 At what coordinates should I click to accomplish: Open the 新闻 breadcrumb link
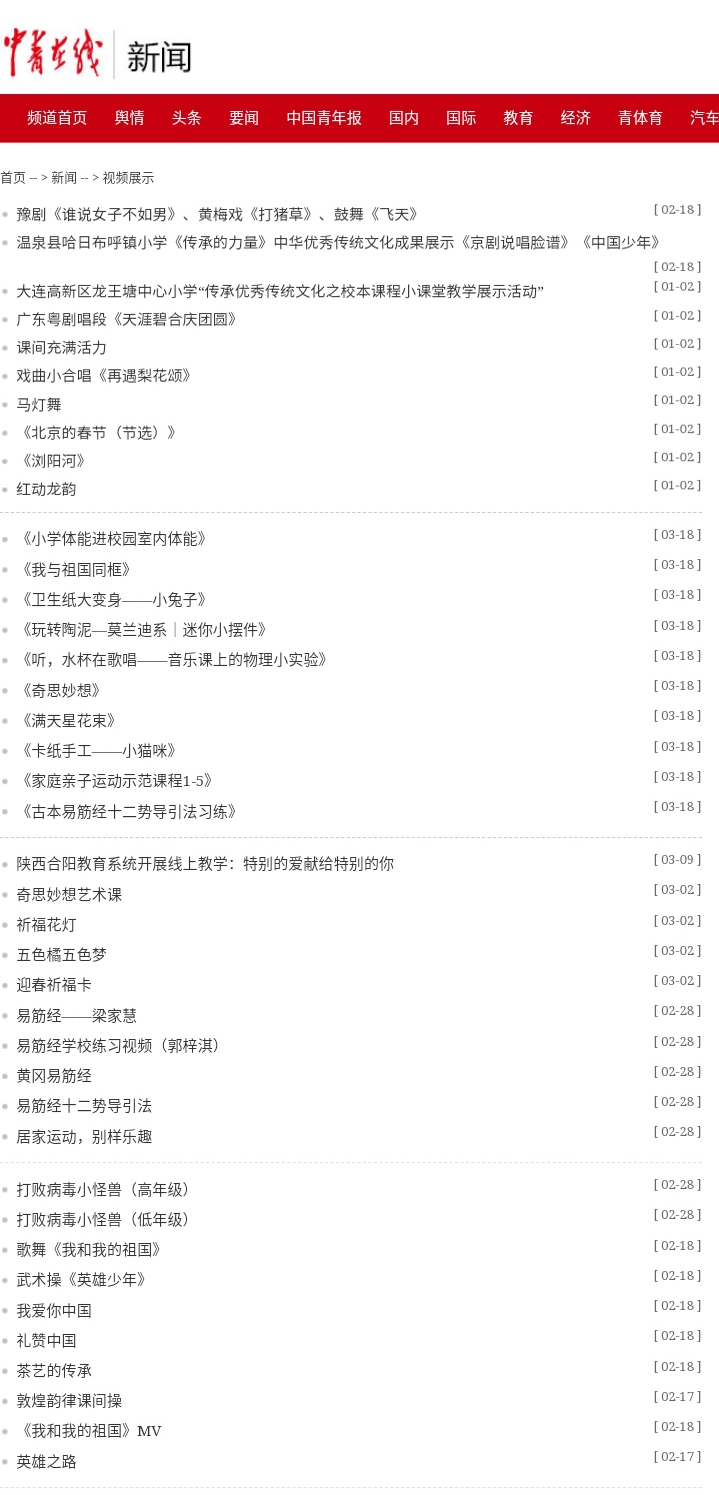(x=64, y=178)
